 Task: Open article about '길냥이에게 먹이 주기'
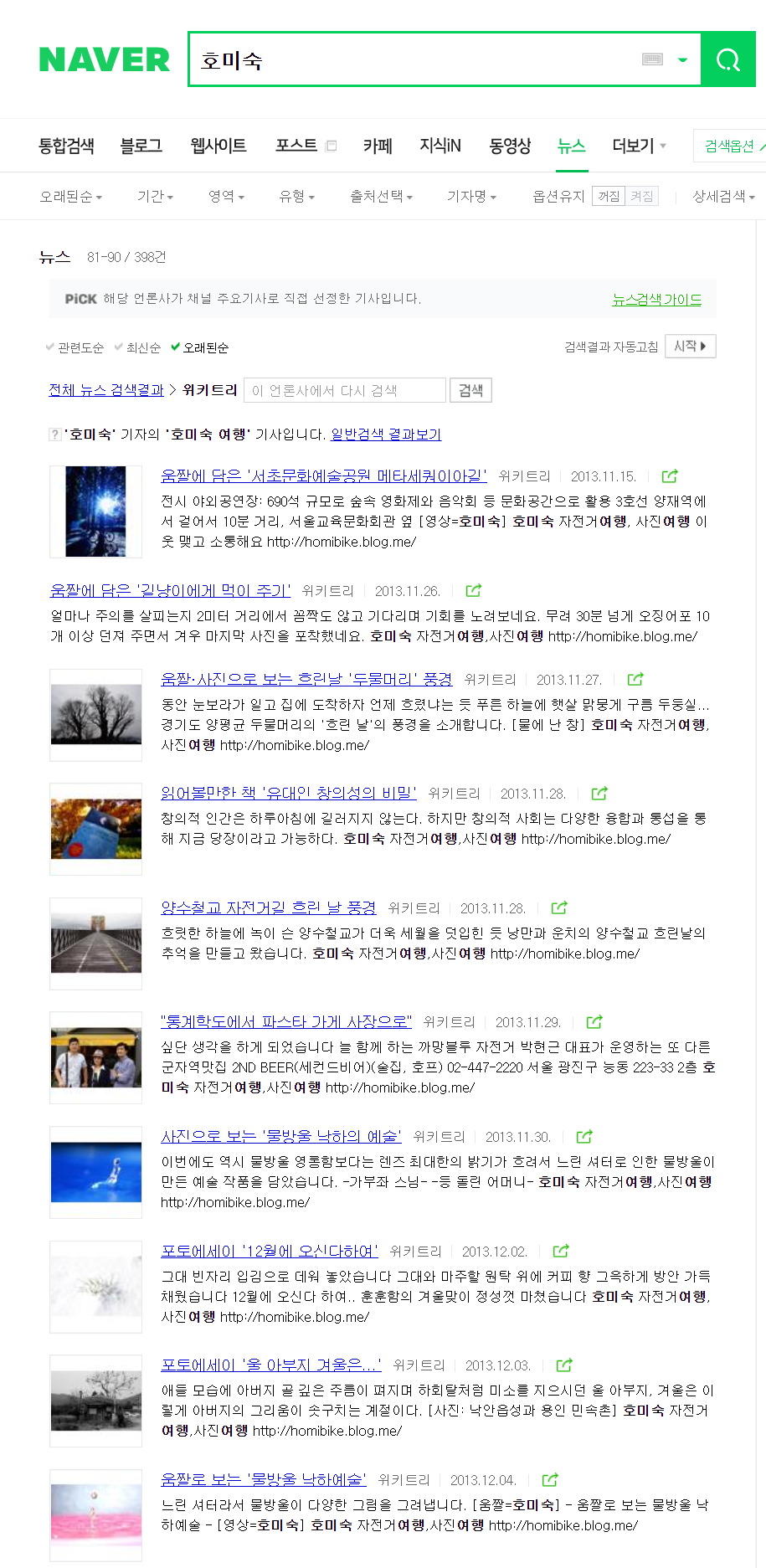tap(170, 590)
